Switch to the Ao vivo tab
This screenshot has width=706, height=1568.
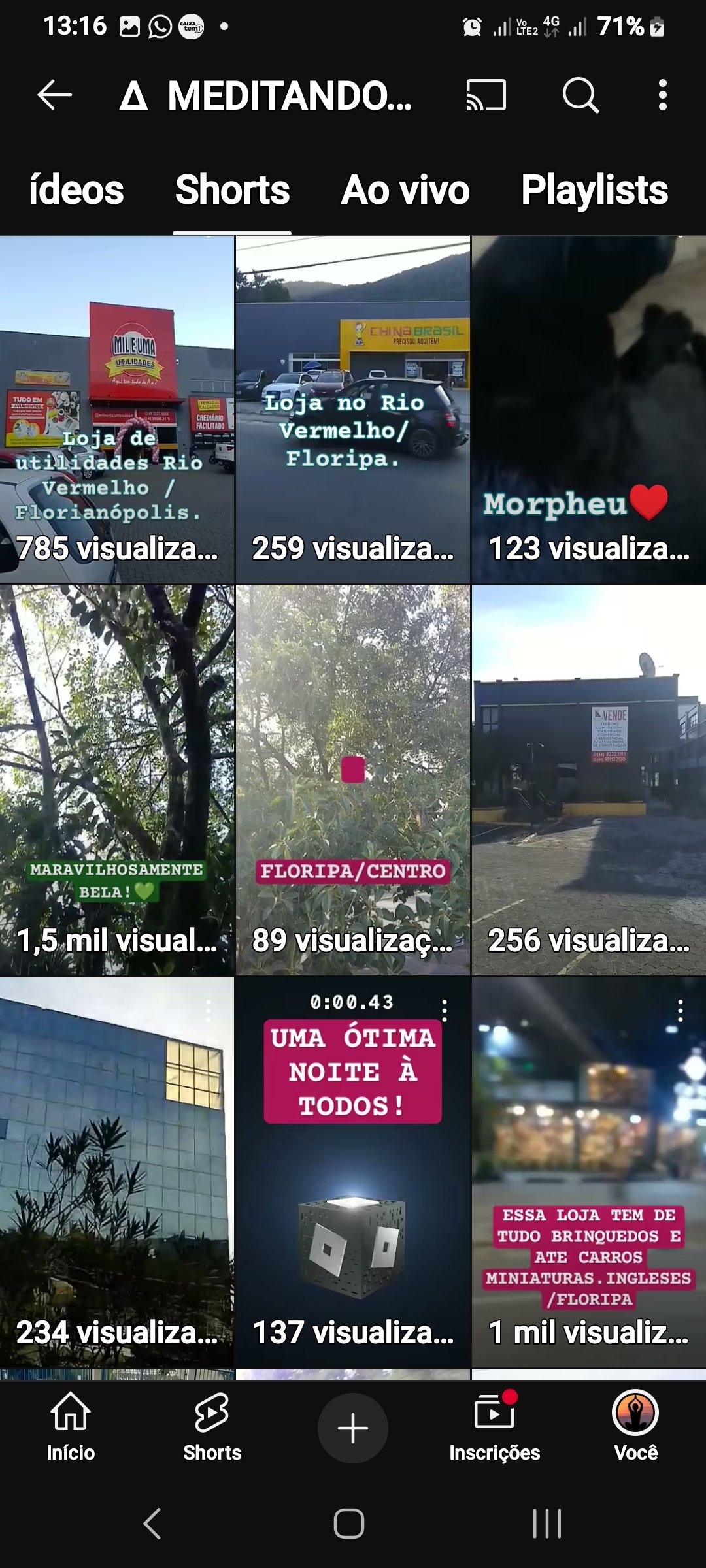[405, 191]
